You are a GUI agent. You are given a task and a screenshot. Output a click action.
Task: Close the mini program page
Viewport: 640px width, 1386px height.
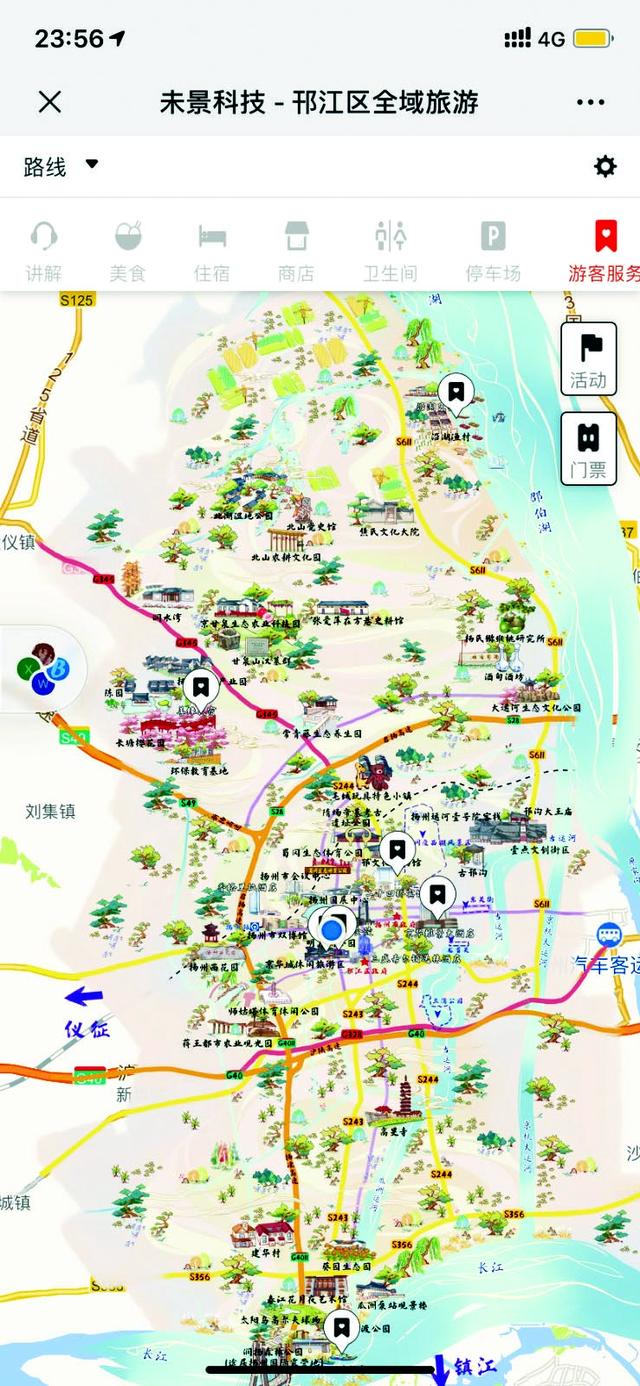pyautogui.click(x=49, y=101)
